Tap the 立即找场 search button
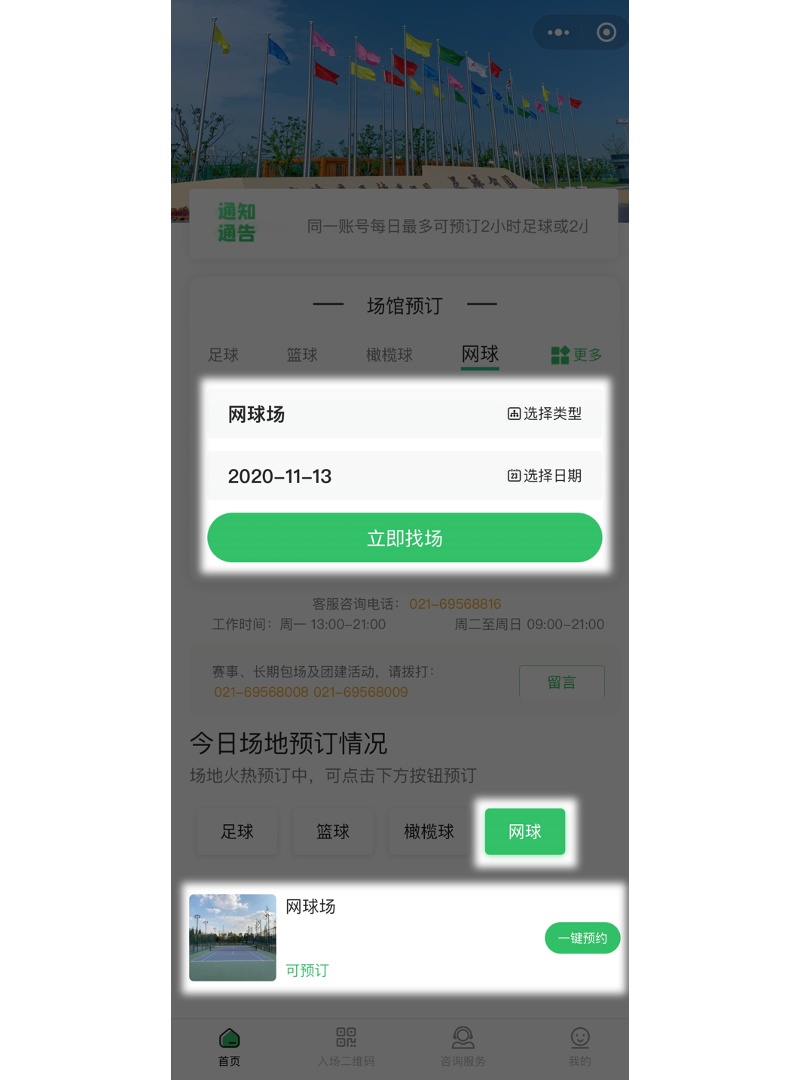 (x=404, y=538)
